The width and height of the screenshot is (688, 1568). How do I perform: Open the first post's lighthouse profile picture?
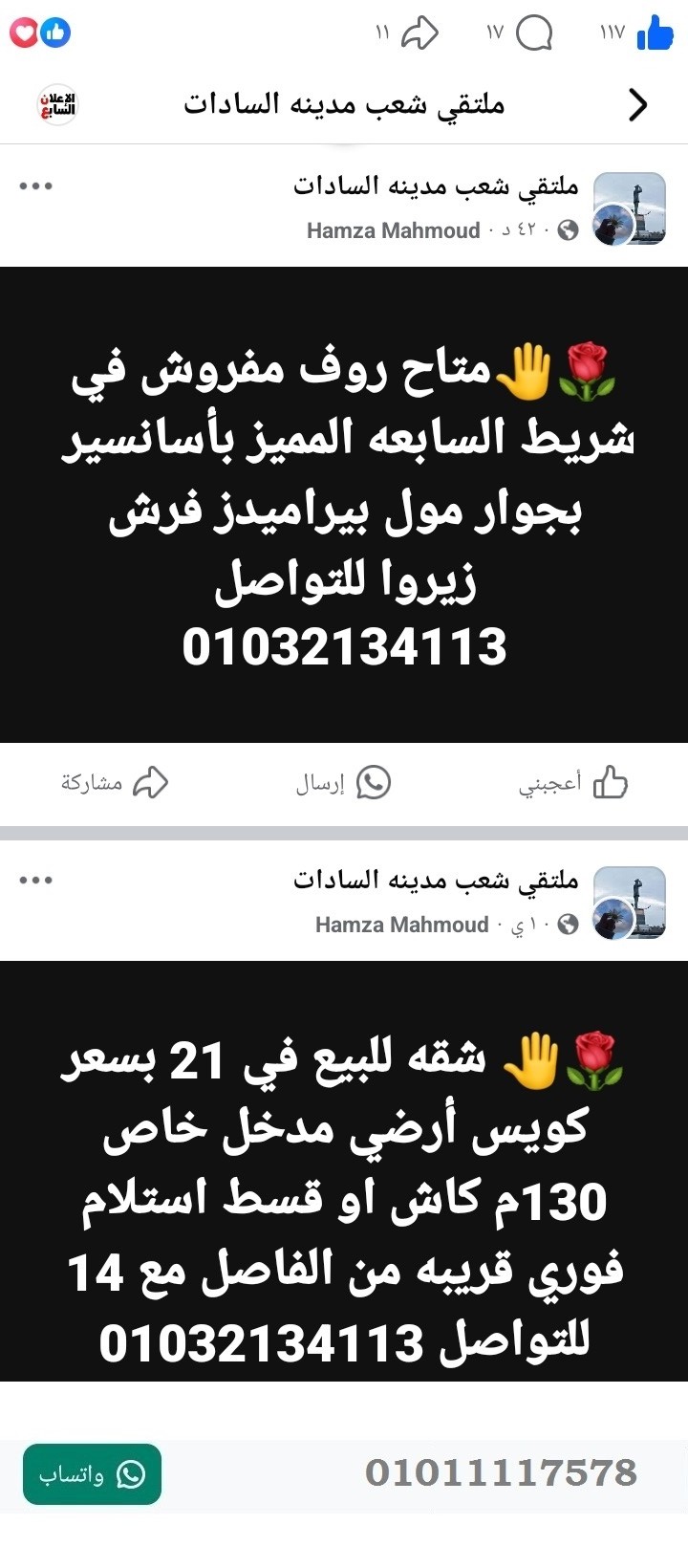click(x=628, y=205)
